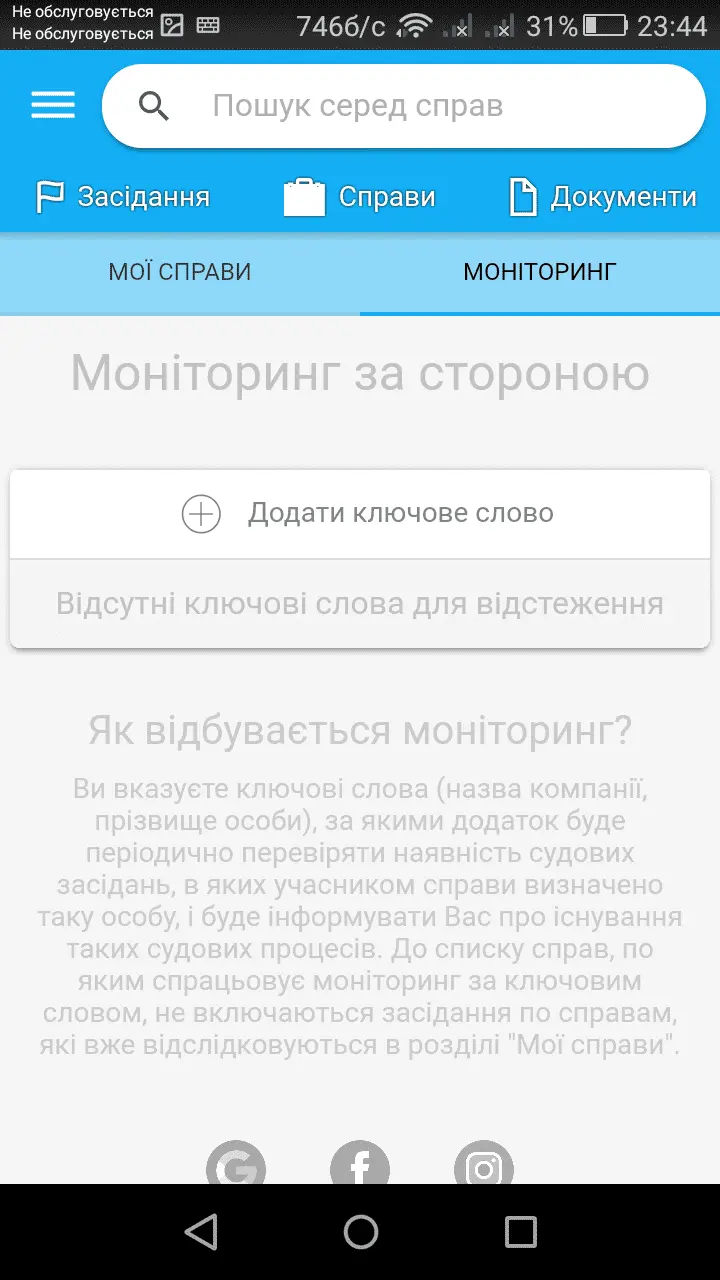This screenshot has width=720, height=1280.
Task: Add a keyword via Додати ключове слово
Action: pos(360,514)
